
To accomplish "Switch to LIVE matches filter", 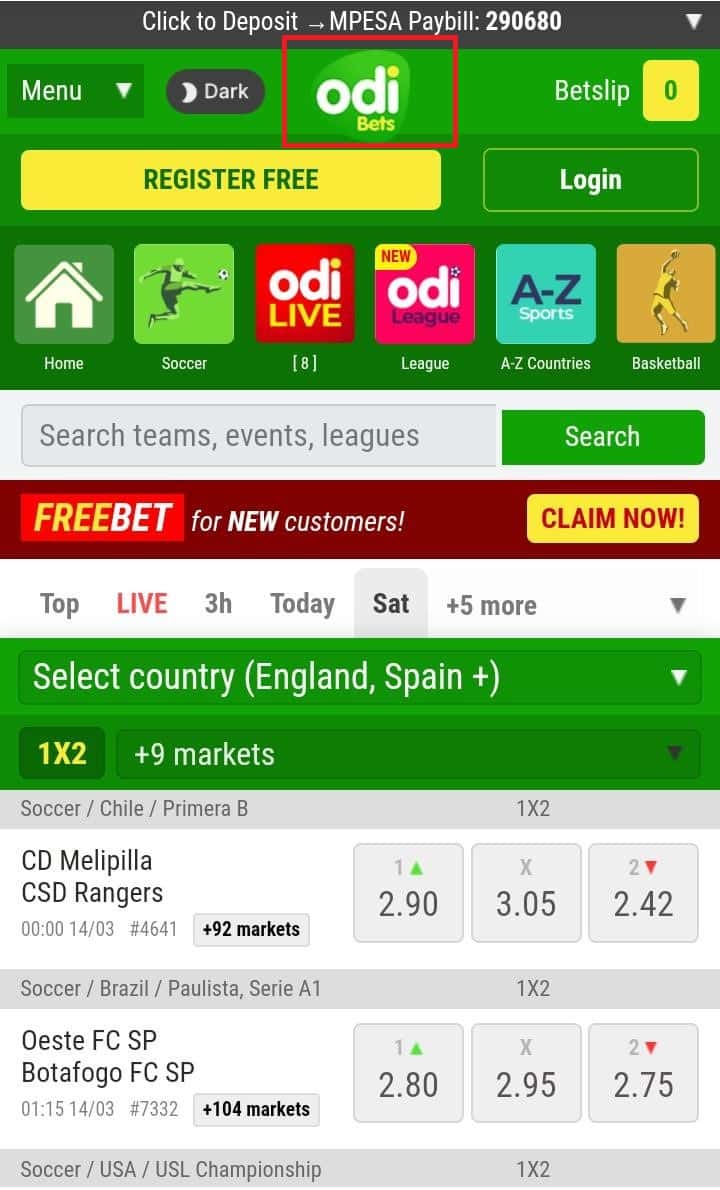I will click(x=140, y=603).
